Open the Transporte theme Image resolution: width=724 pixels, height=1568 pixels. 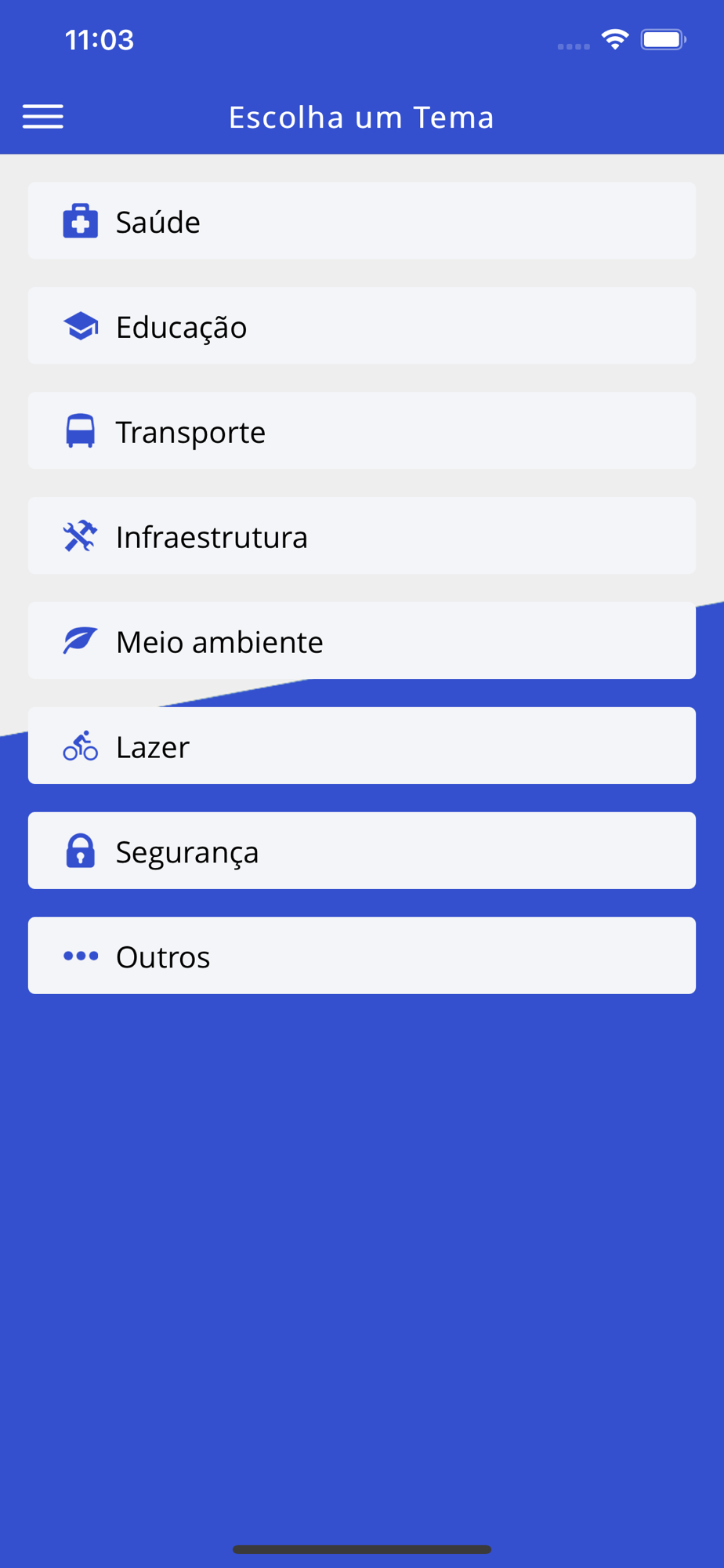tap(362, 431)
